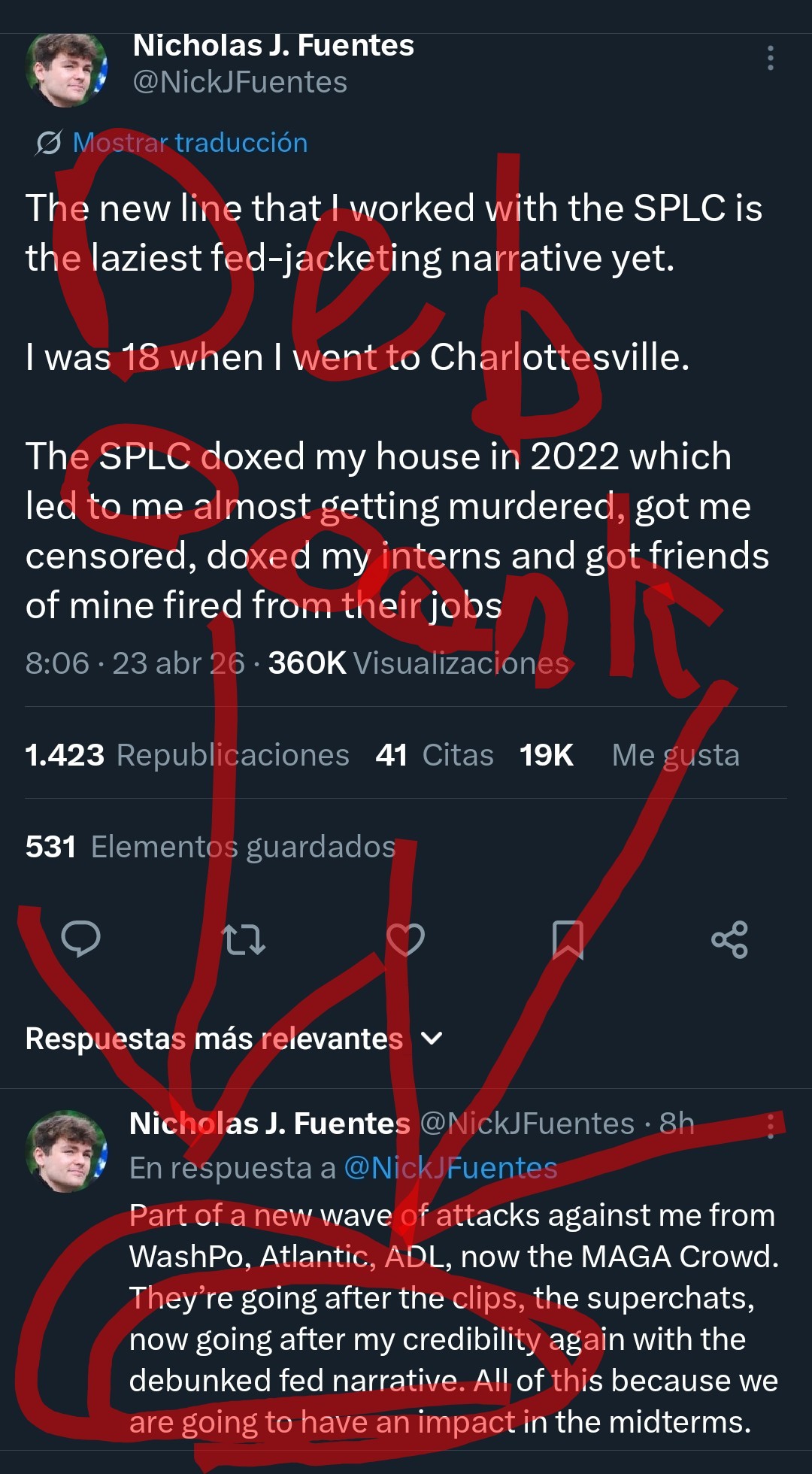Viewport: 812px width, 1474px height.
Task: See who liked via 19K Me gusta
Action: 629,754
